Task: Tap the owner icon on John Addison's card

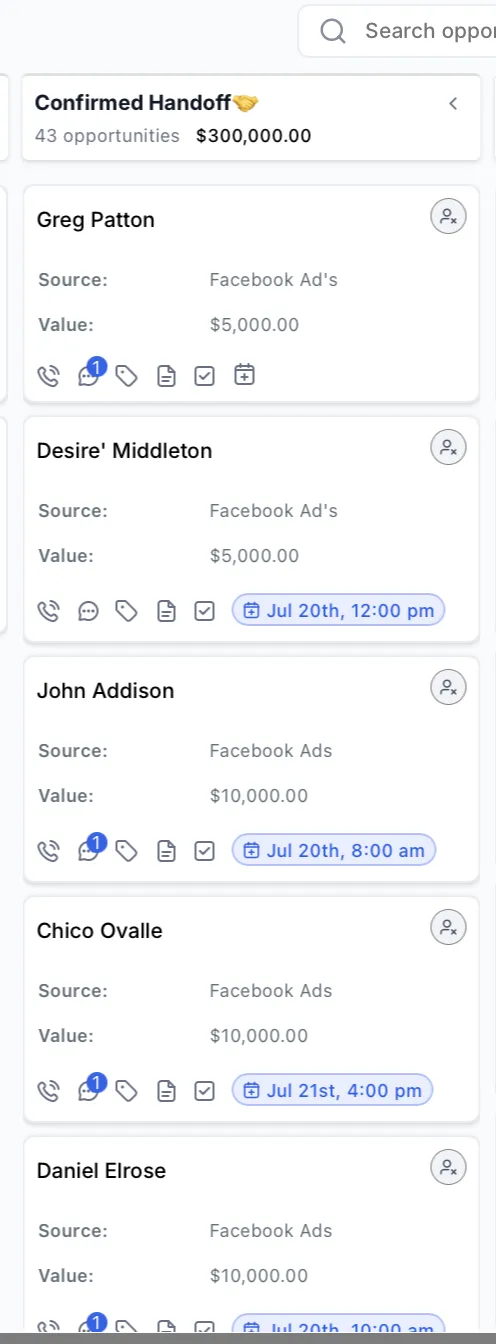Action: [x=448, y=687]
